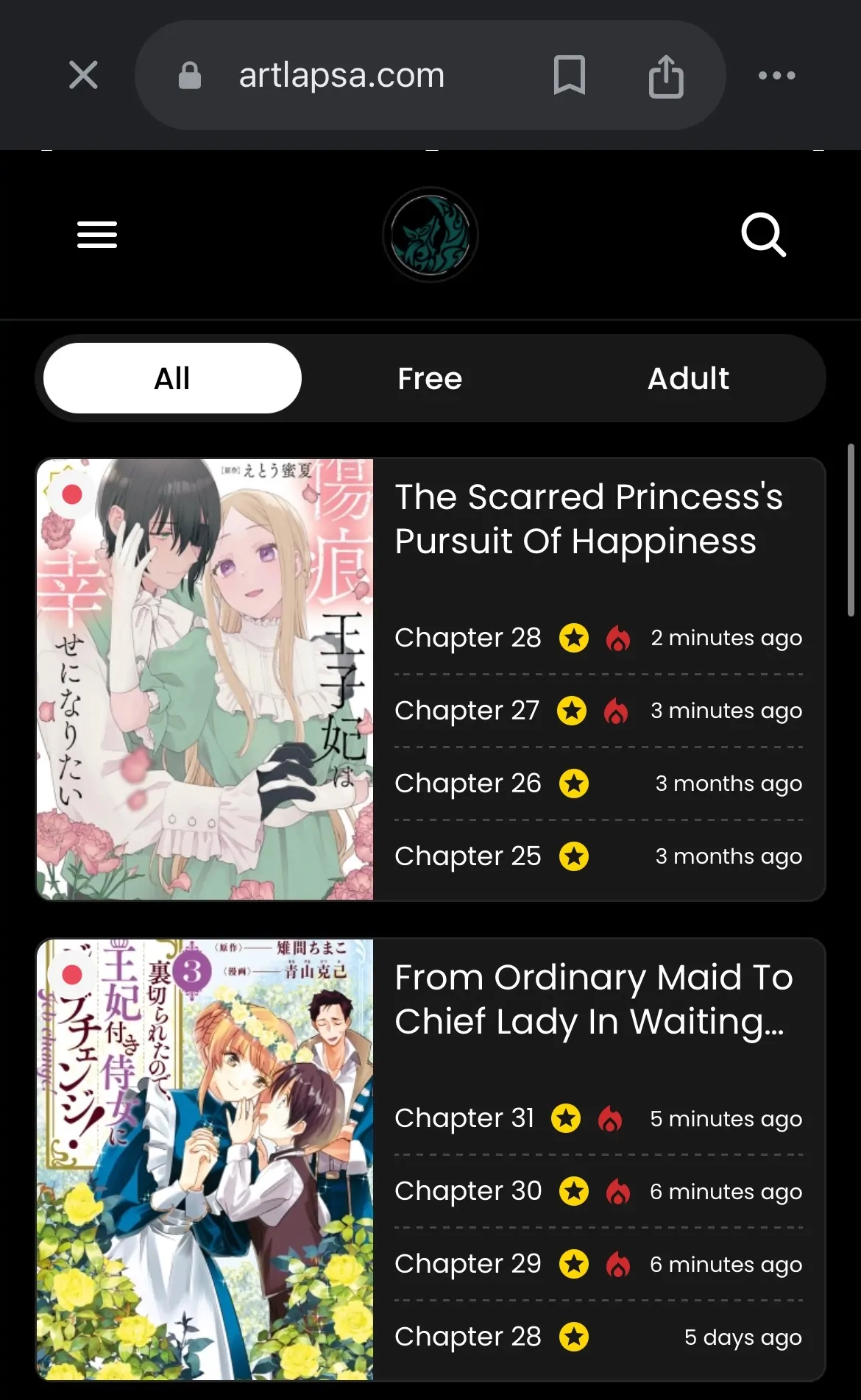Open the site search
861x1400 pixels.
click(x=764, y=235)
